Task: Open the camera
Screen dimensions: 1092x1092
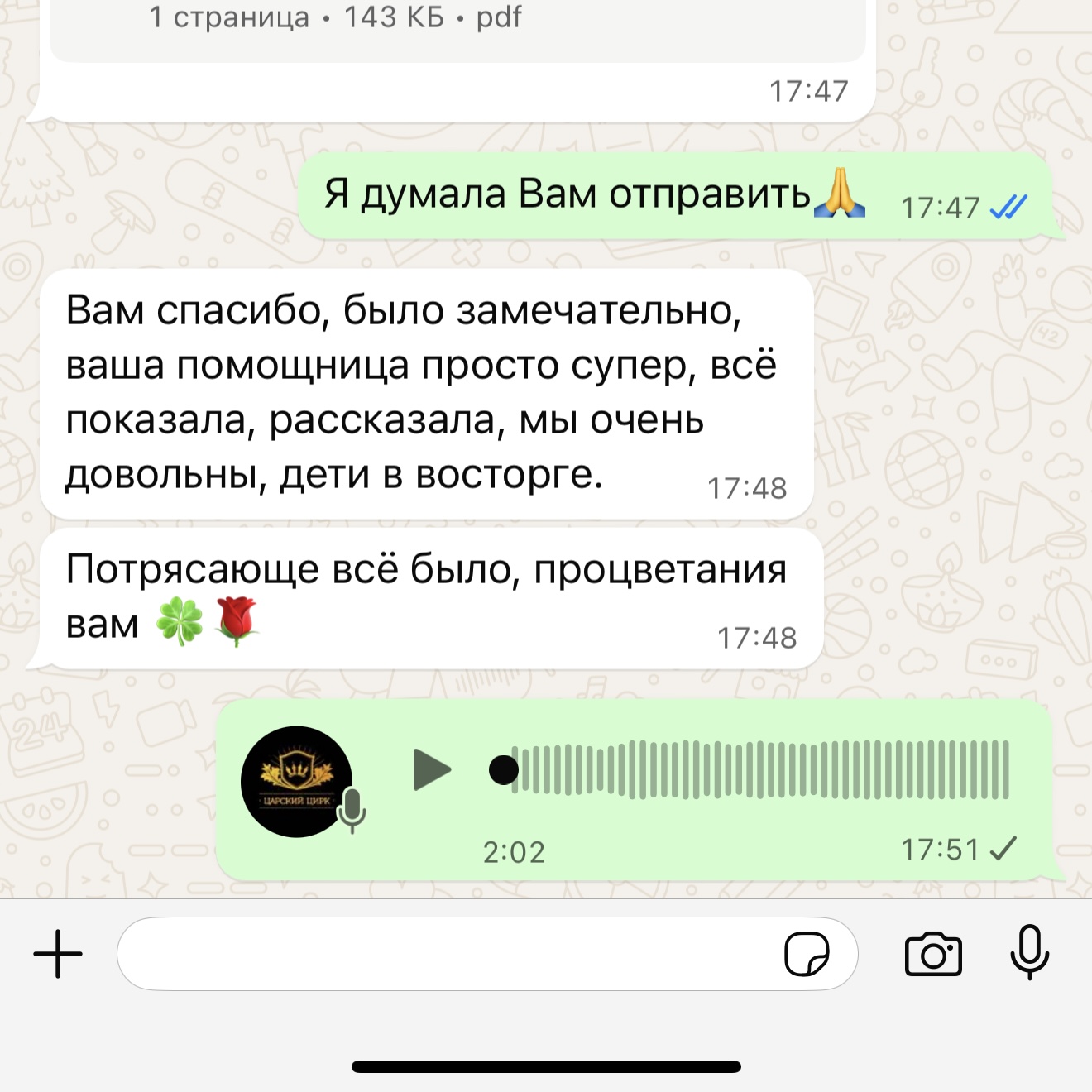Action: point(933,954)
